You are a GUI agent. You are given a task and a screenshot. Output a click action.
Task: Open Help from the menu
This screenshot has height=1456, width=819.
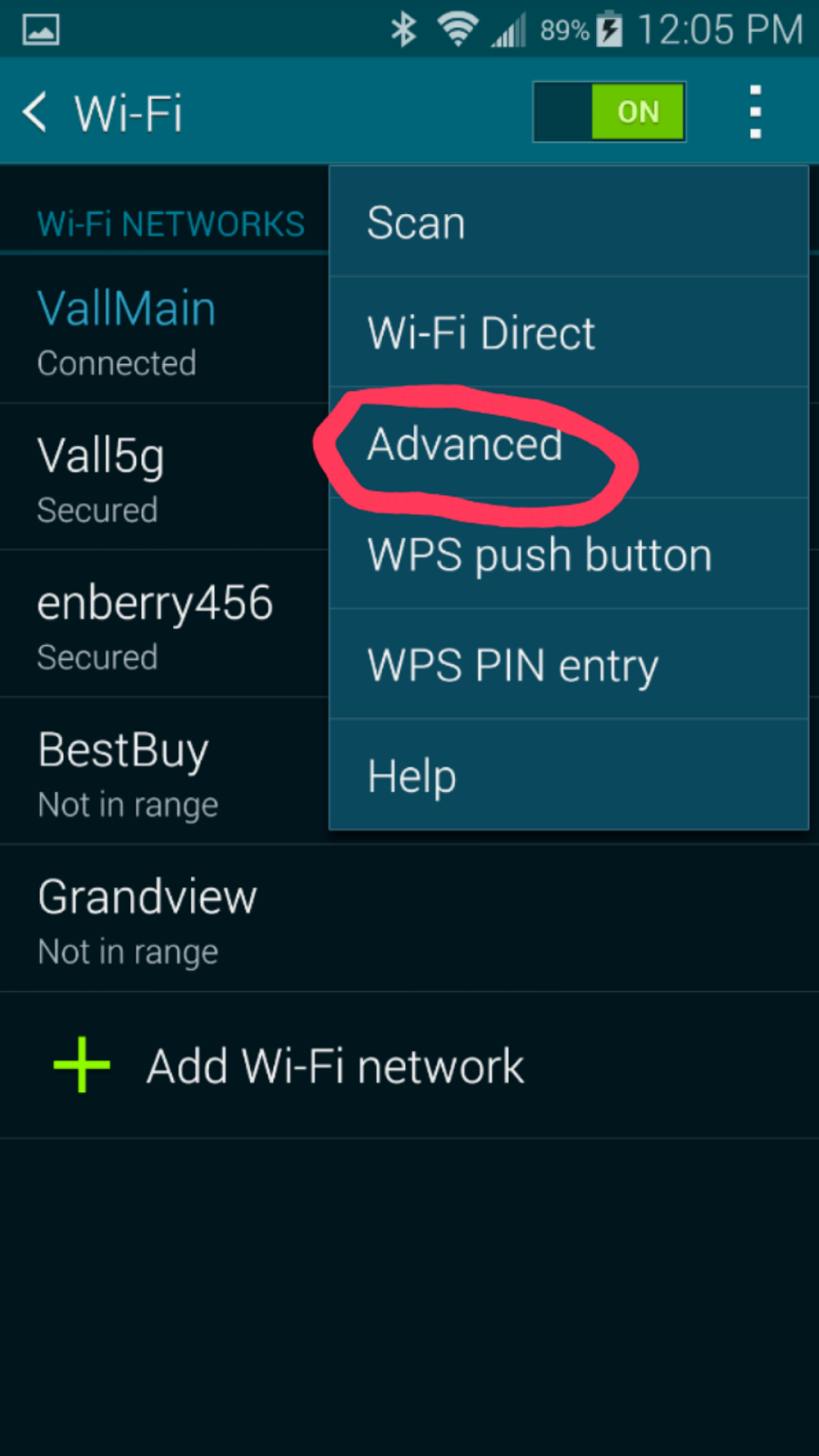click(x=569, y=776)
